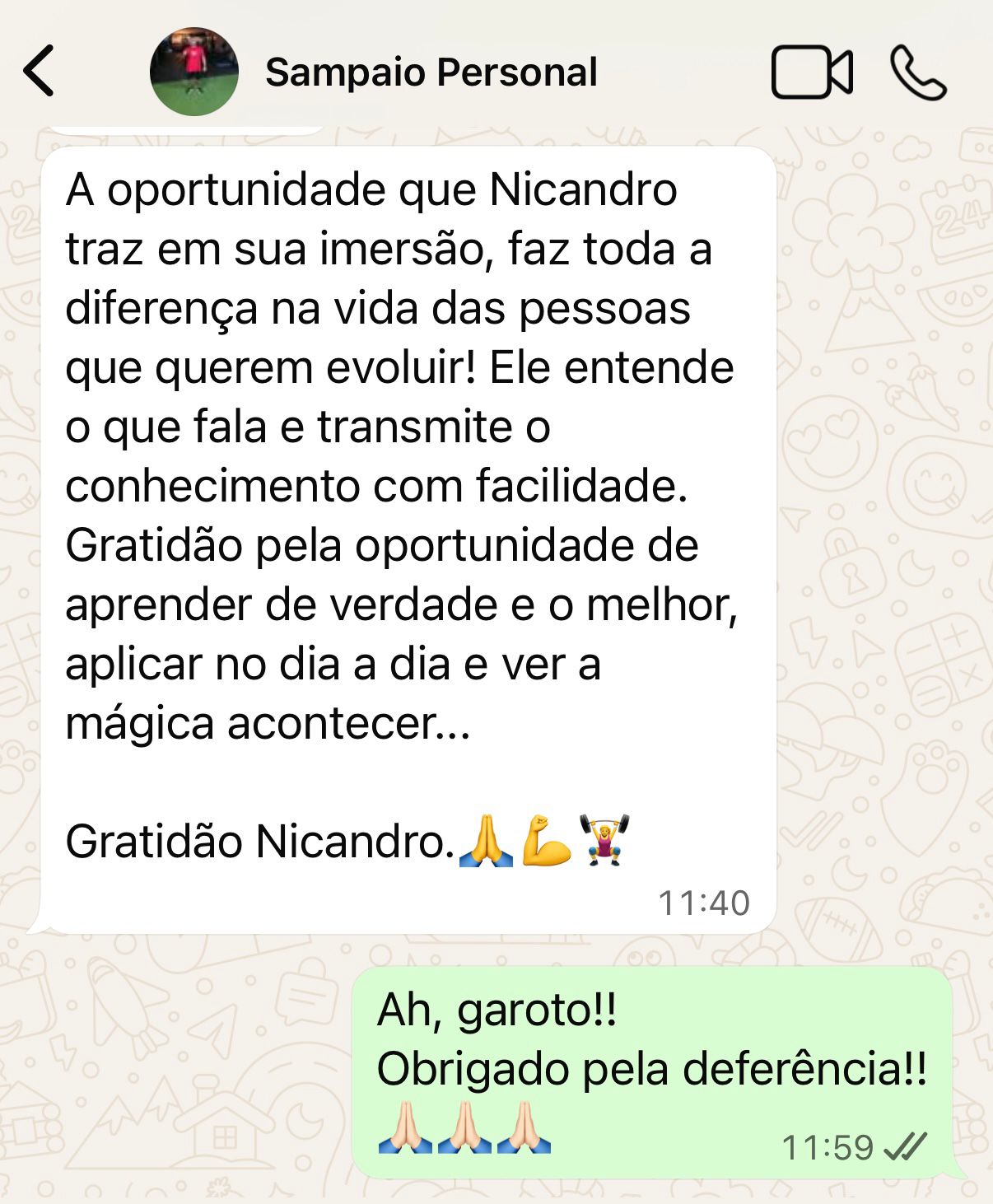The width and height of the screenshot is (993, 1204).
Task: Tap the contact name Sampaio Personal
Action: coord(431,72)
